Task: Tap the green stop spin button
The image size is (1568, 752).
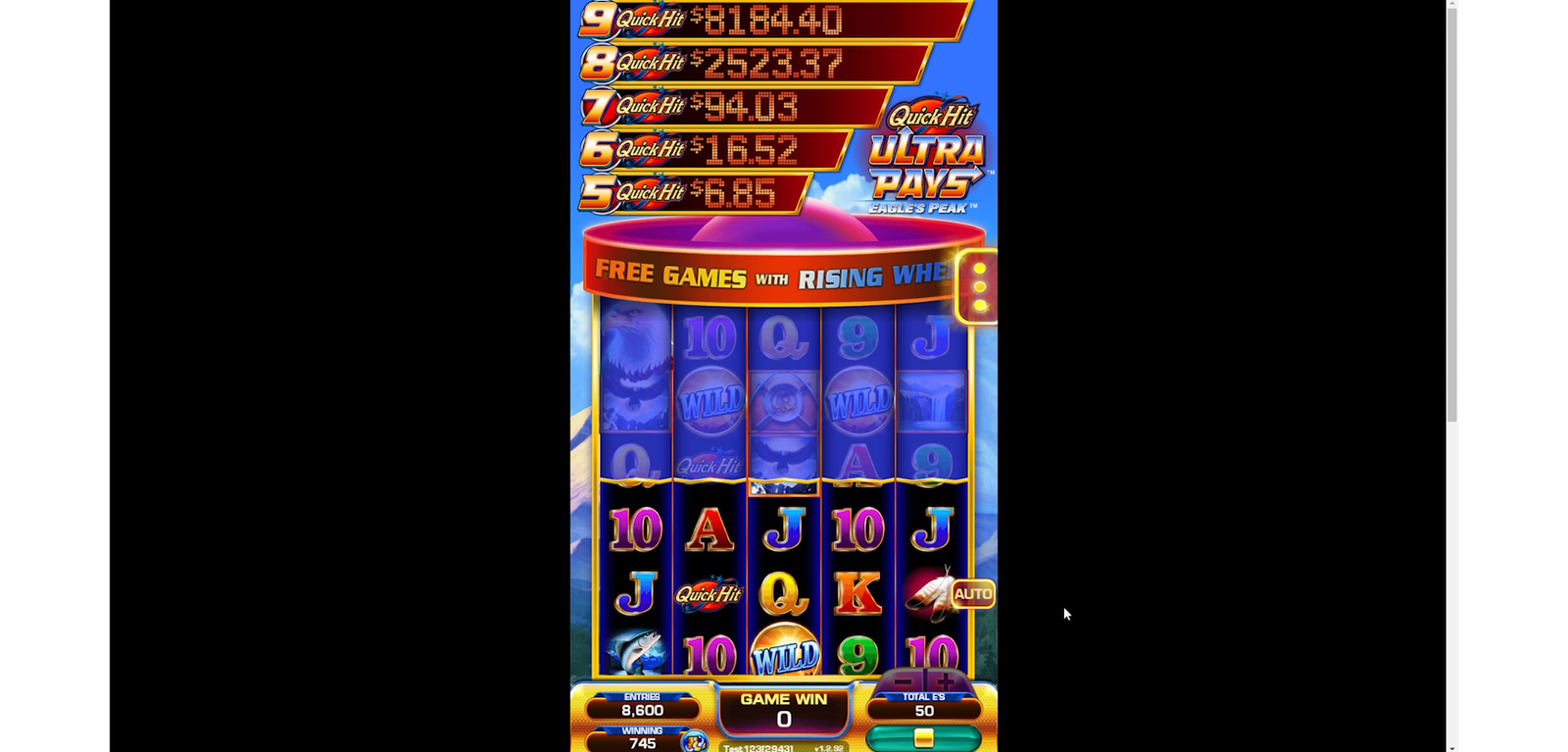Action: click(x=923, y=738)
